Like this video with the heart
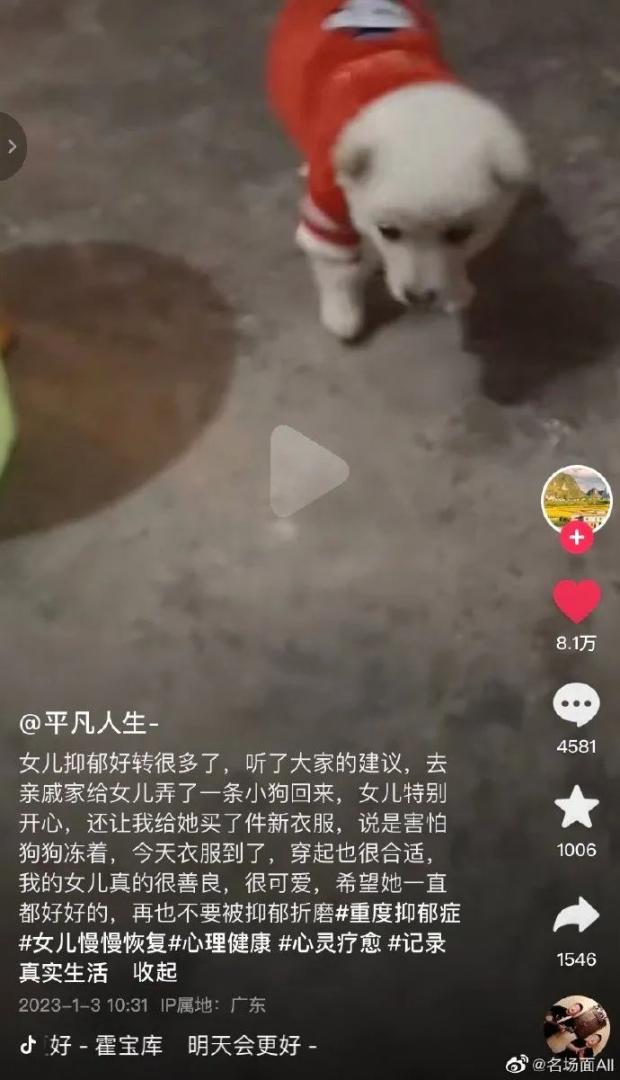 (x=576, y=601)
